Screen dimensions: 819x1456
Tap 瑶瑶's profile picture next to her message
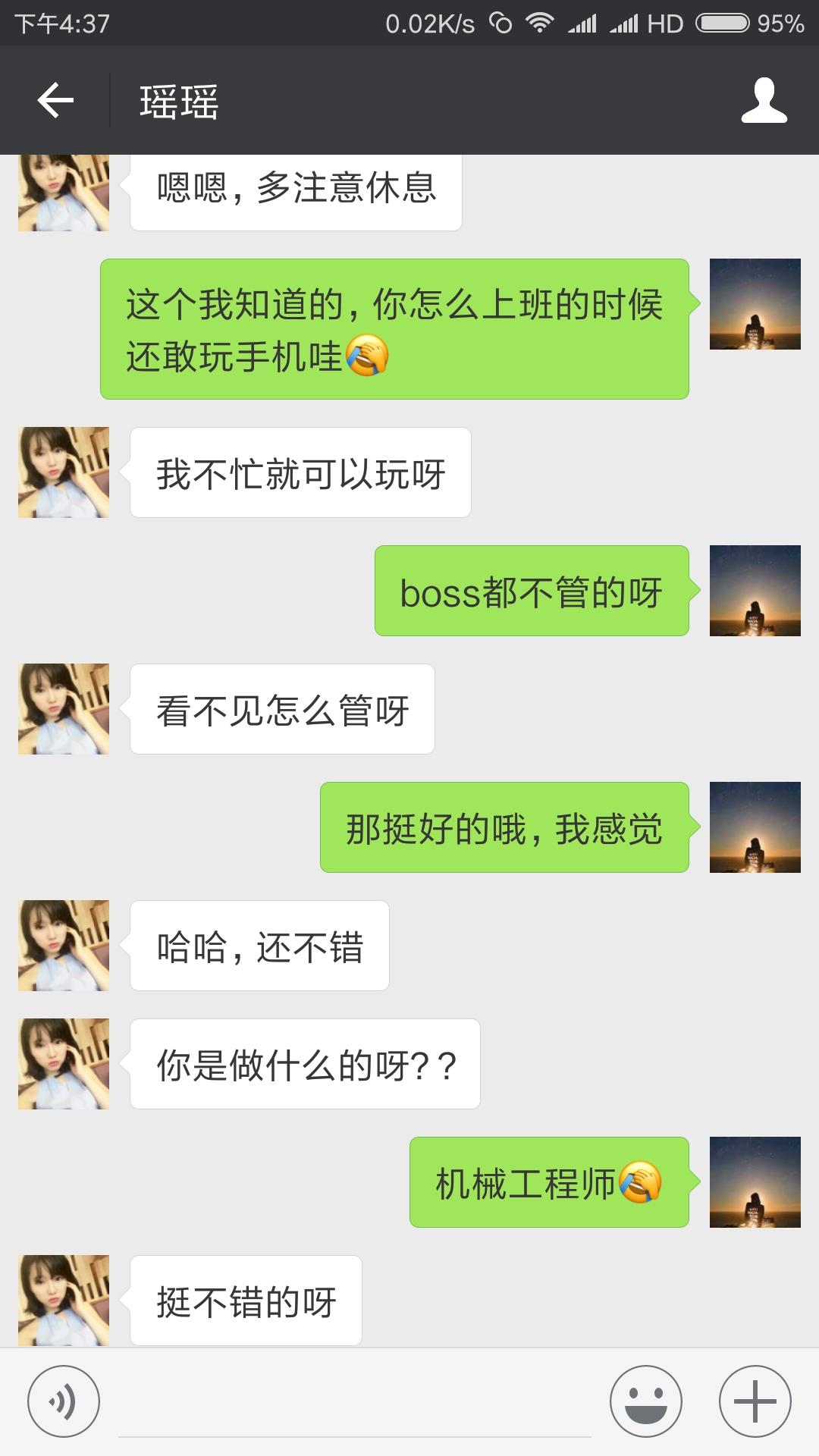[x=63, y=470]
